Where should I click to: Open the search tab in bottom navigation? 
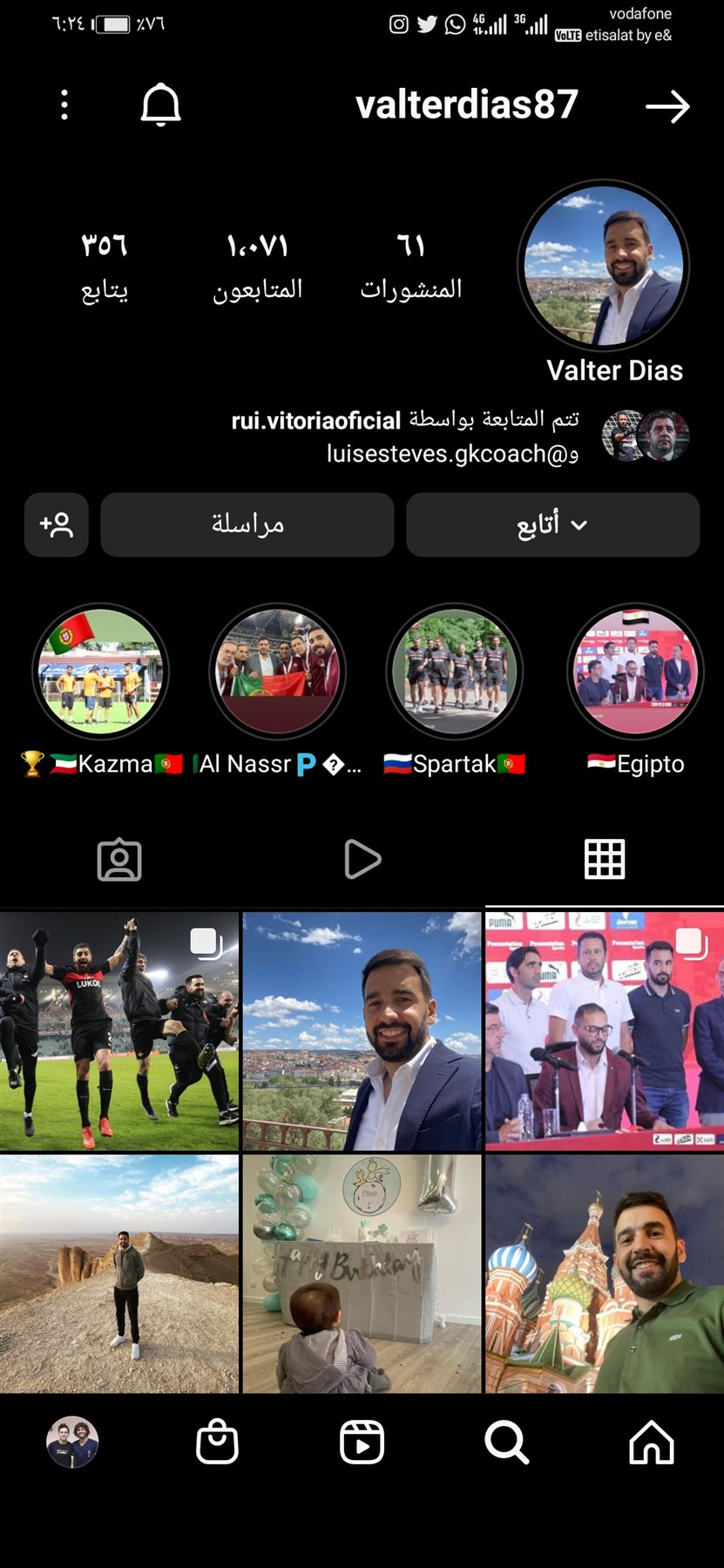(x=506, y=1442)
